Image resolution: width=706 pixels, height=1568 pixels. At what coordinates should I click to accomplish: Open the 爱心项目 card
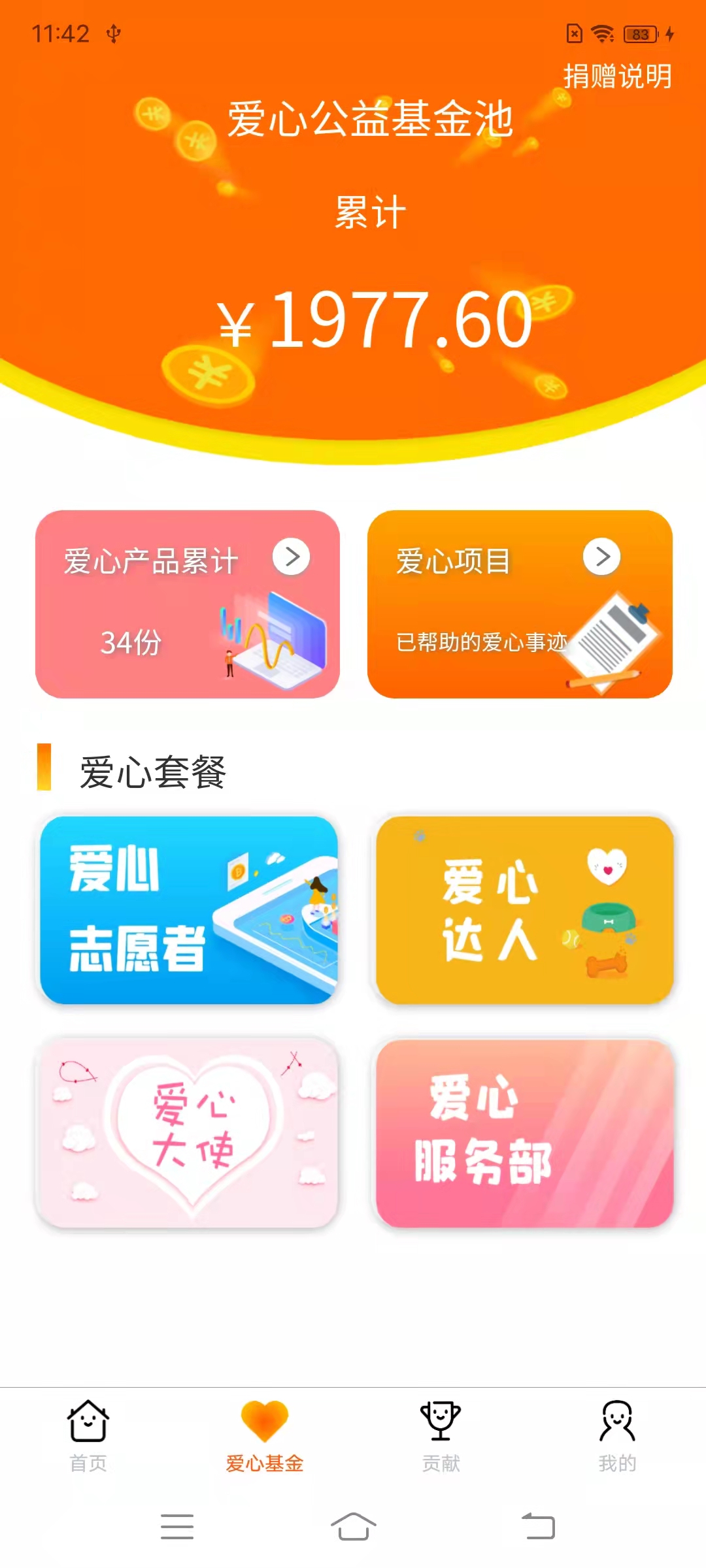520,604
